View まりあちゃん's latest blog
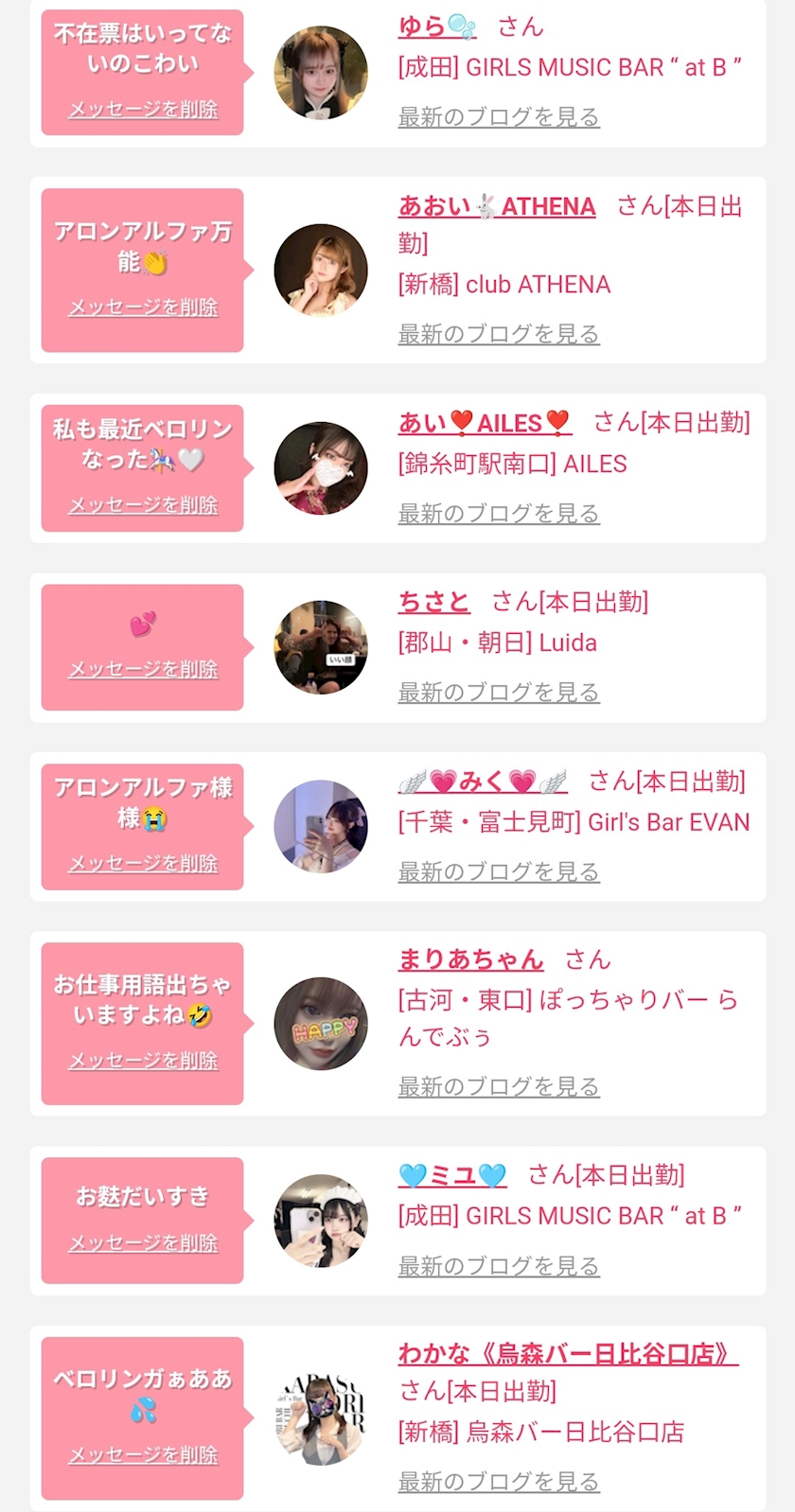 (x=499, y=1087)
